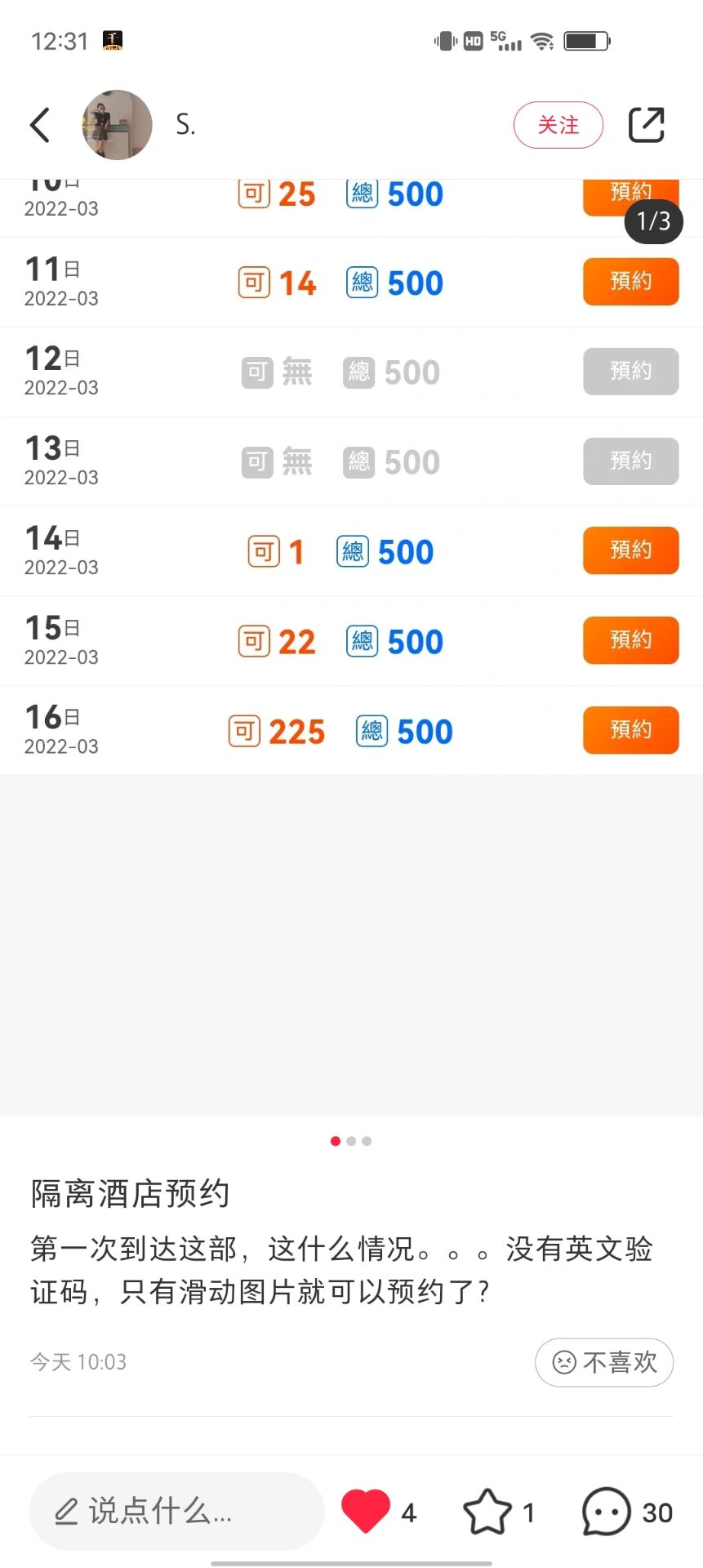
Task: Like this post with the heart
Action: [x=365, y=1511]
